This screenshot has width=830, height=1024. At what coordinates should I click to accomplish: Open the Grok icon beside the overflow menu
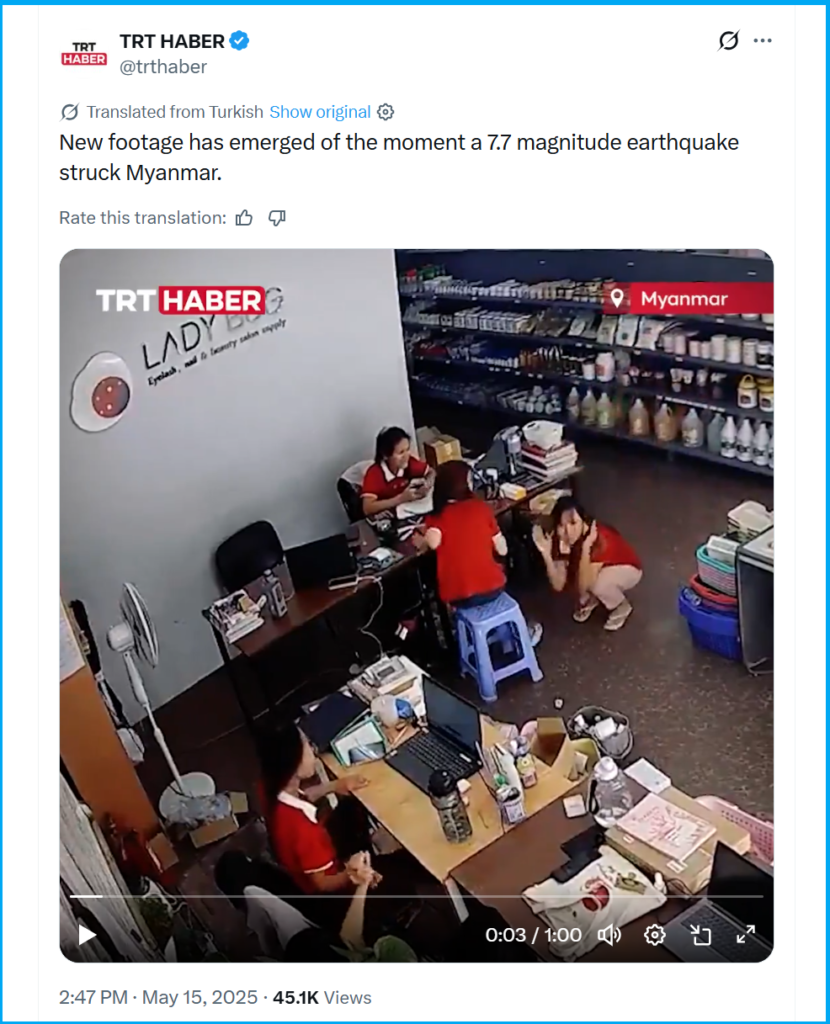(x=729, y=41)
